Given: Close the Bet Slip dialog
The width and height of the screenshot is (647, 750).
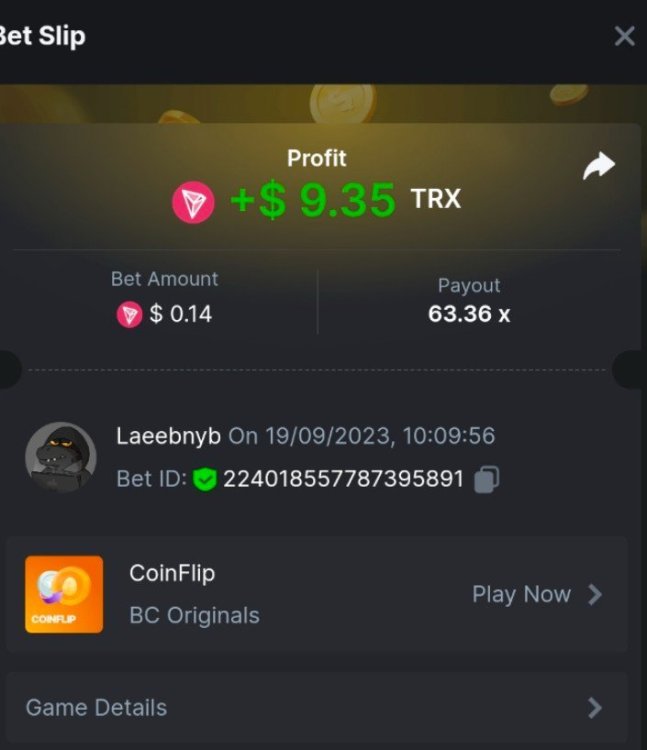Looking at the screenshot, I should click(624, 37).
